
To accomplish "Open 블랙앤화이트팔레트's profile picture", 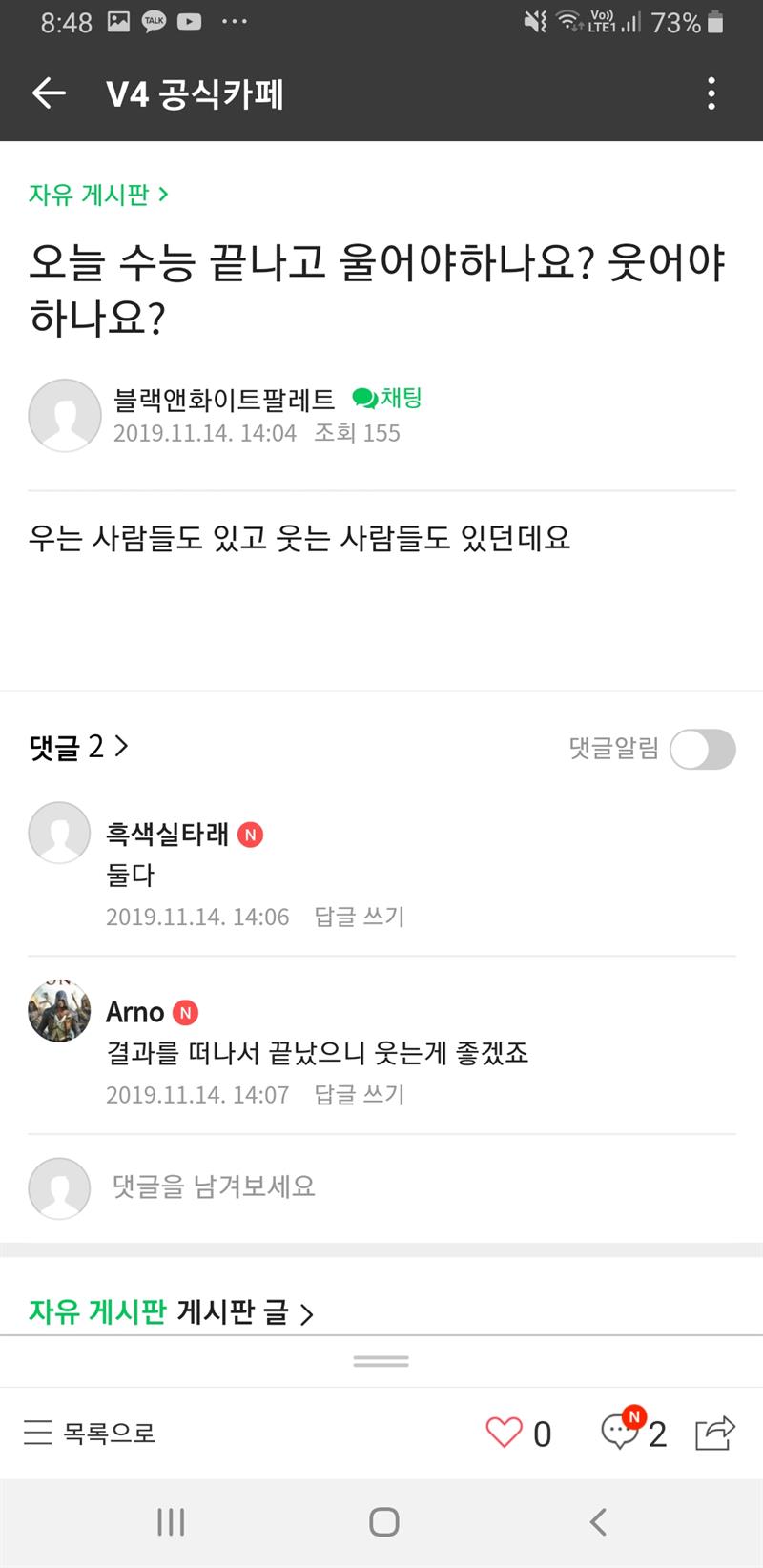I will click(x=65, y=415).
